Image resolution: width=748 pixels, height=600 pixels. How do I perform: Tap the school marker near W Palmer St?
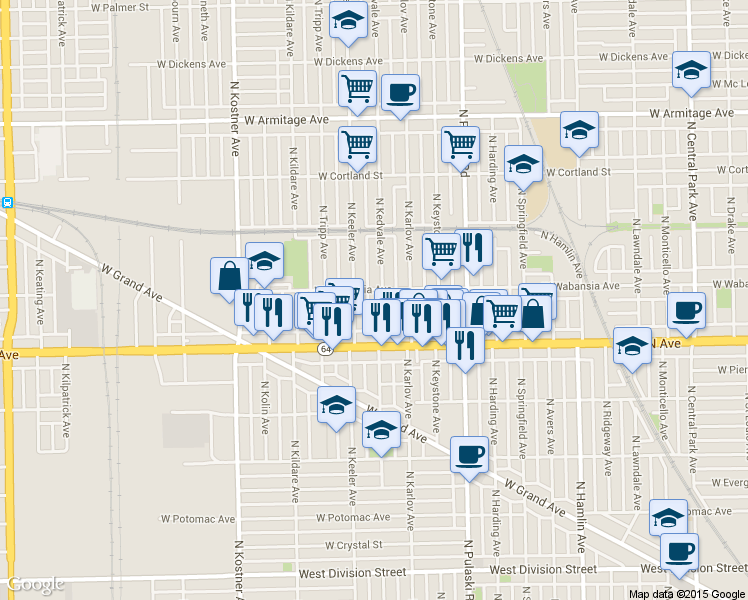coord(348,22)
